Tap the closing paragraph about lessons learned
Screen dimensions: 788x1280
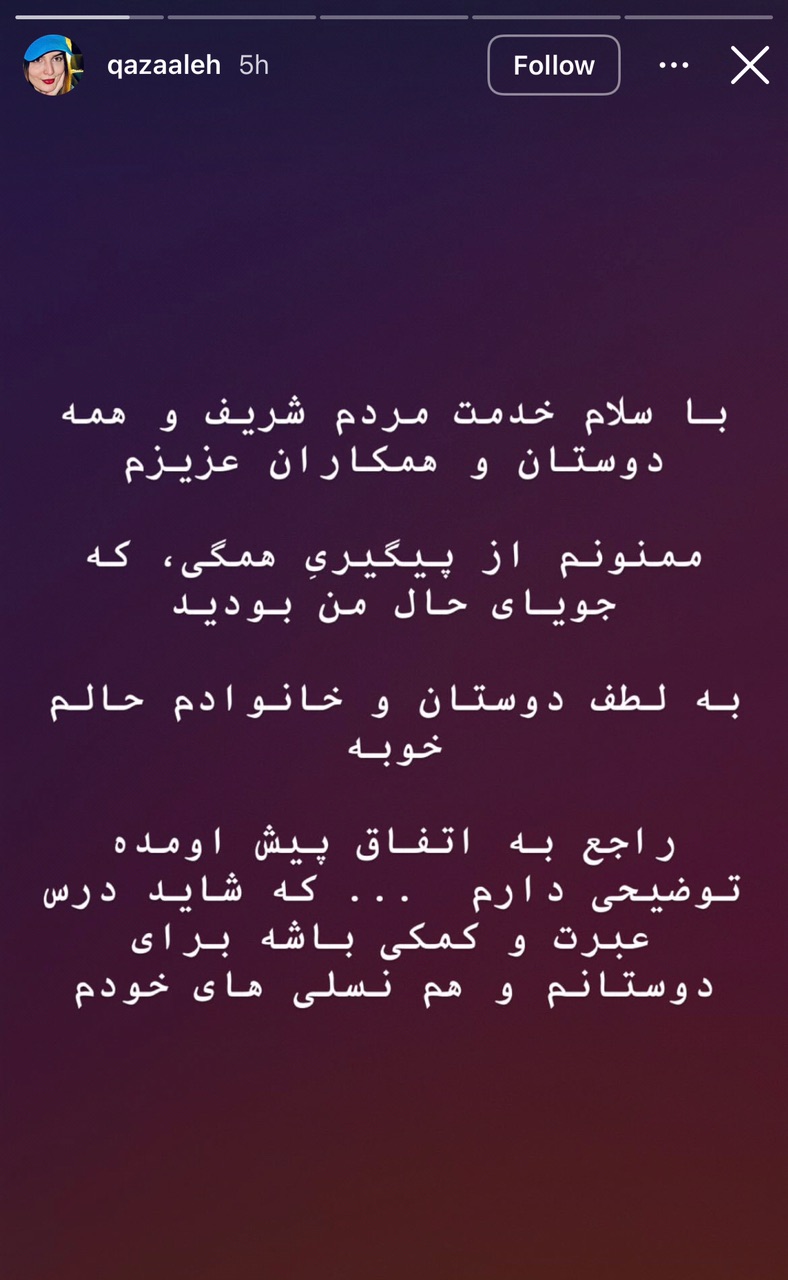pos(394,913)
